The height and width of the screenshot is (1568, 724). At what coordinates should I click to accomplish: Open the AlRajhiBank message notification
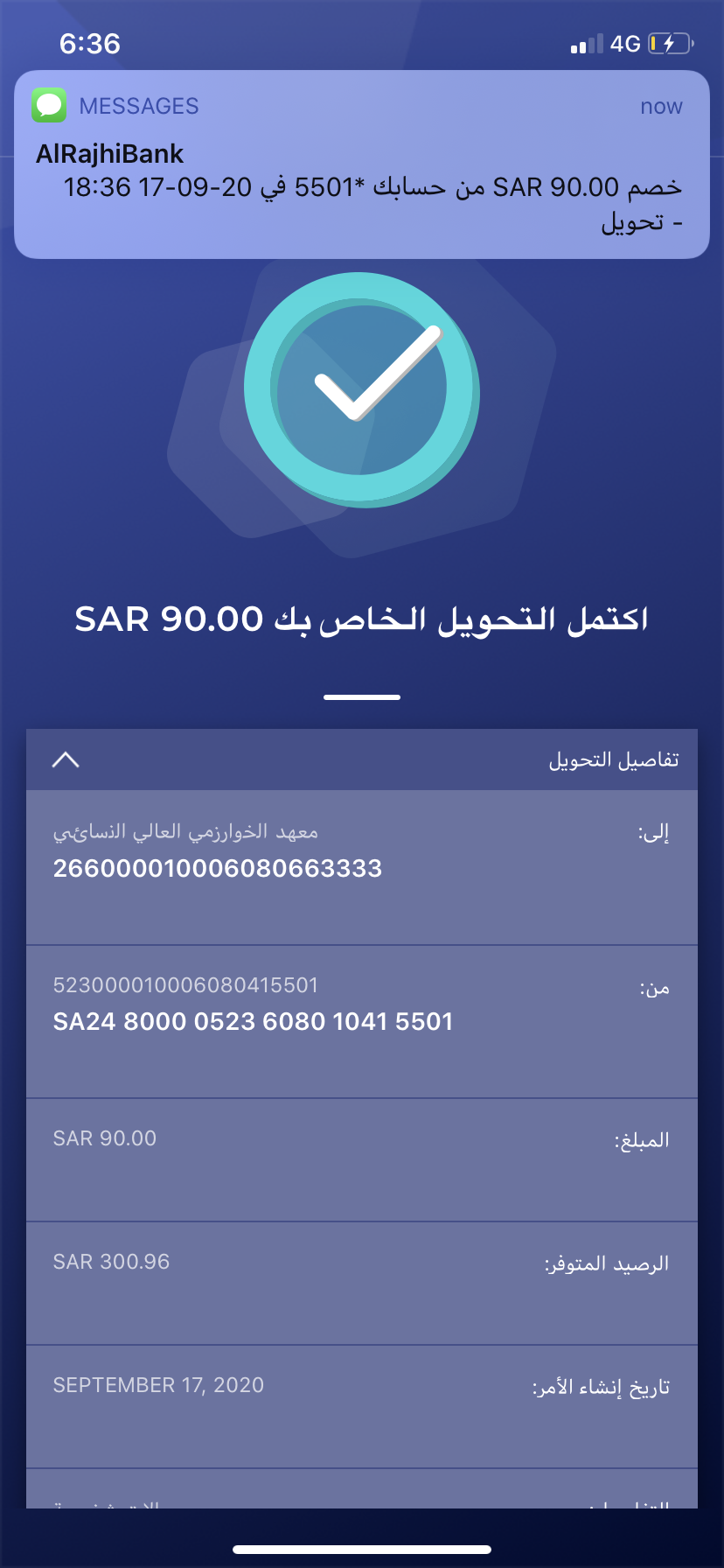(361, 165)
